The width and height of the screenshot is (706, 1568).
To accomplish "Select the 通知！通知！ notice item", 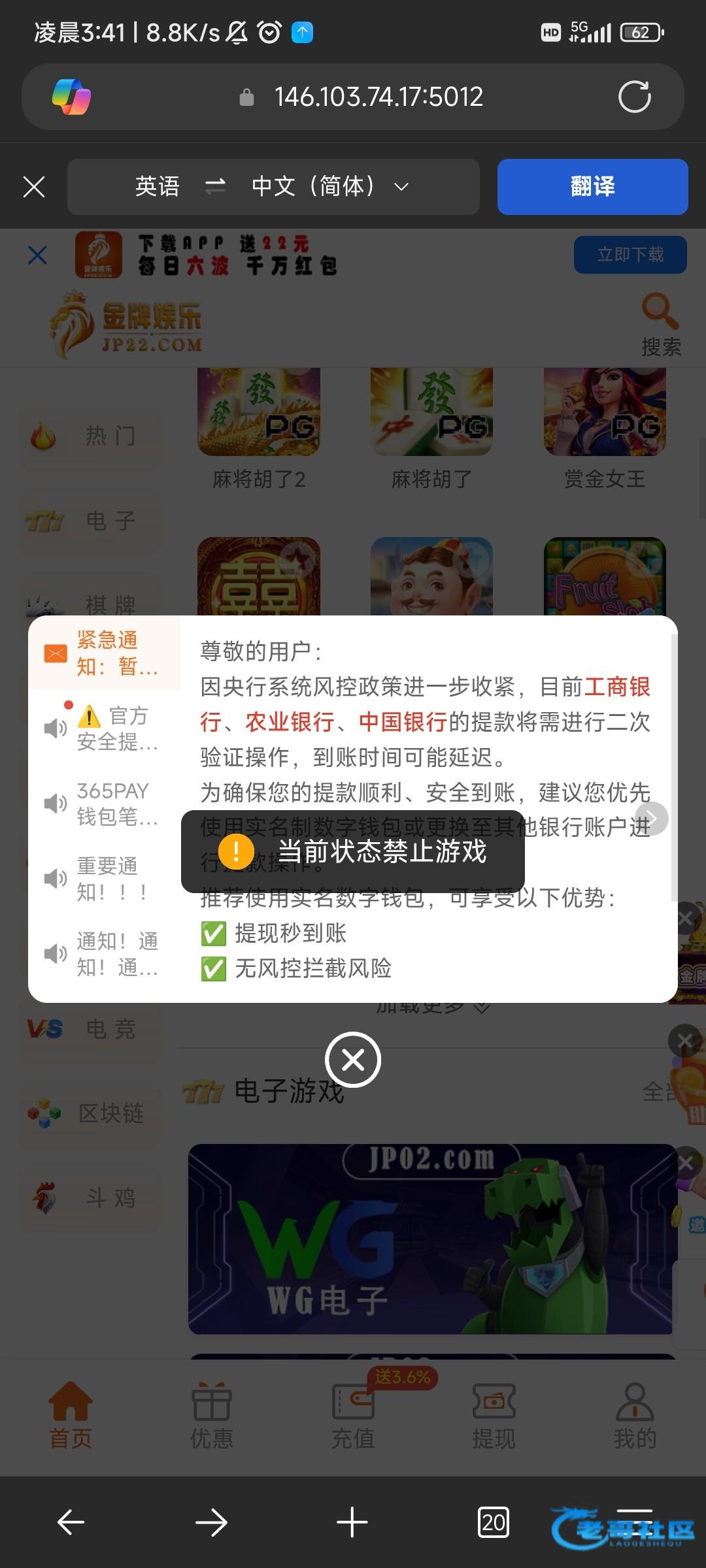I will 105,953.
